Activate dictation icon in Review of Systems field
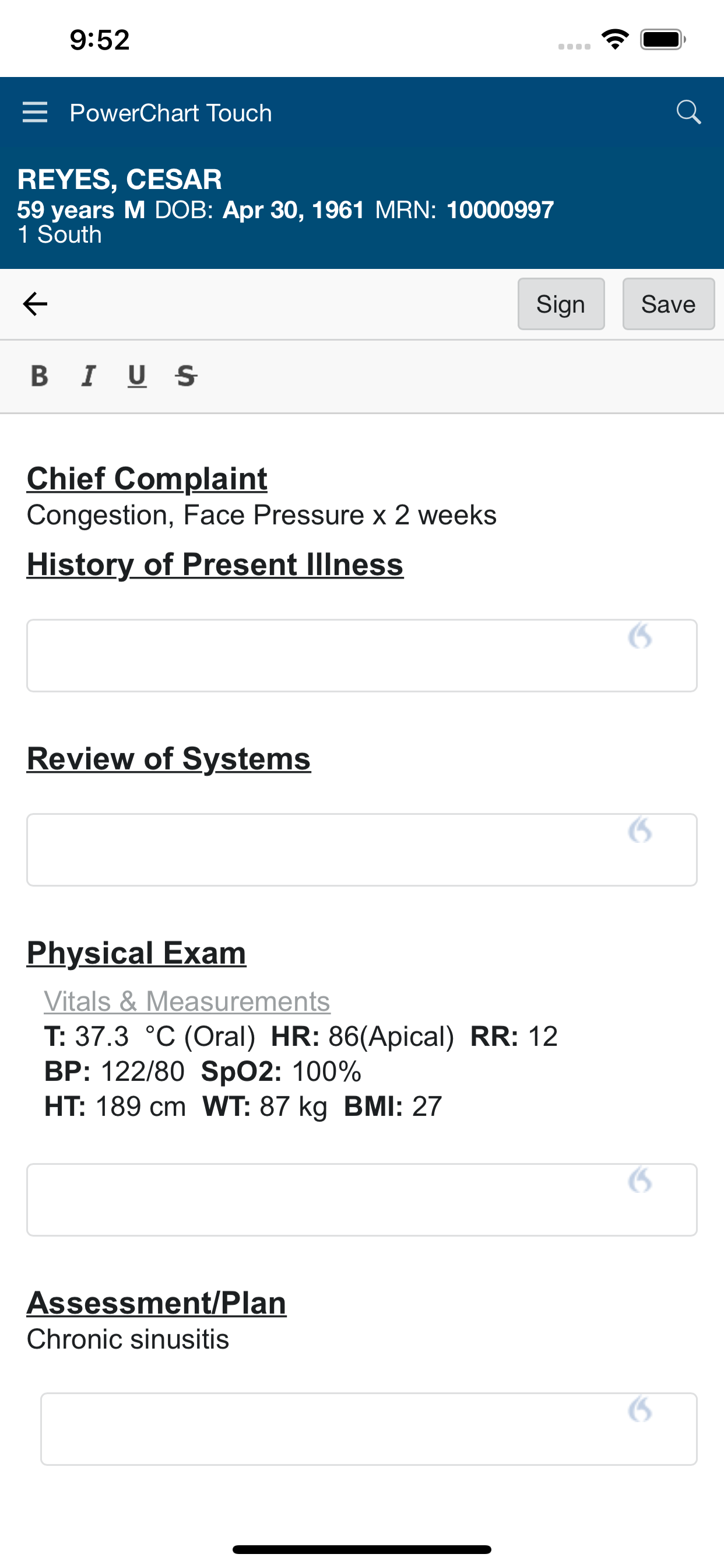 click(639, 831)
